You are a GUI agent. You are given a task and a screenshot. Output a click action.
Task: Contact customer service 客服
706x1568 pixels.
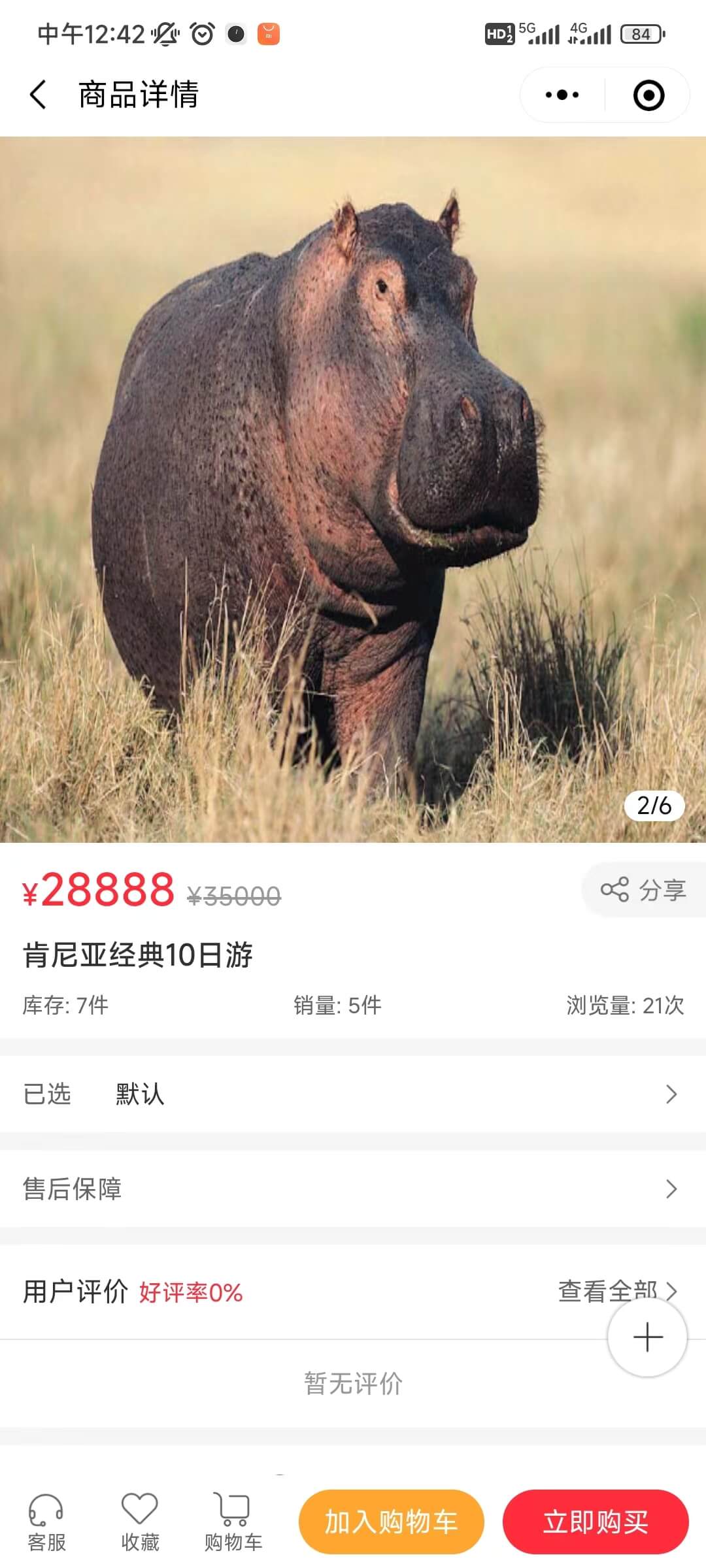(x=46, y=1522)
